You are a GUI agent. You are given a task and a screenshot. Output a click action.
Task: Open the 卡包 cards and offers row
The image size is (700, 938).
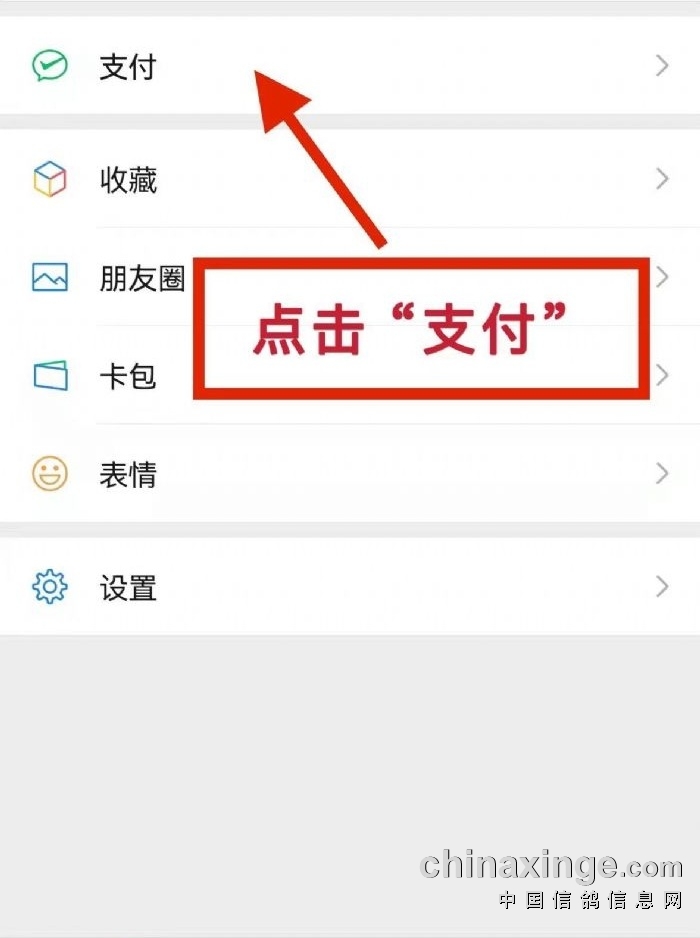click(x=128, y=376)
